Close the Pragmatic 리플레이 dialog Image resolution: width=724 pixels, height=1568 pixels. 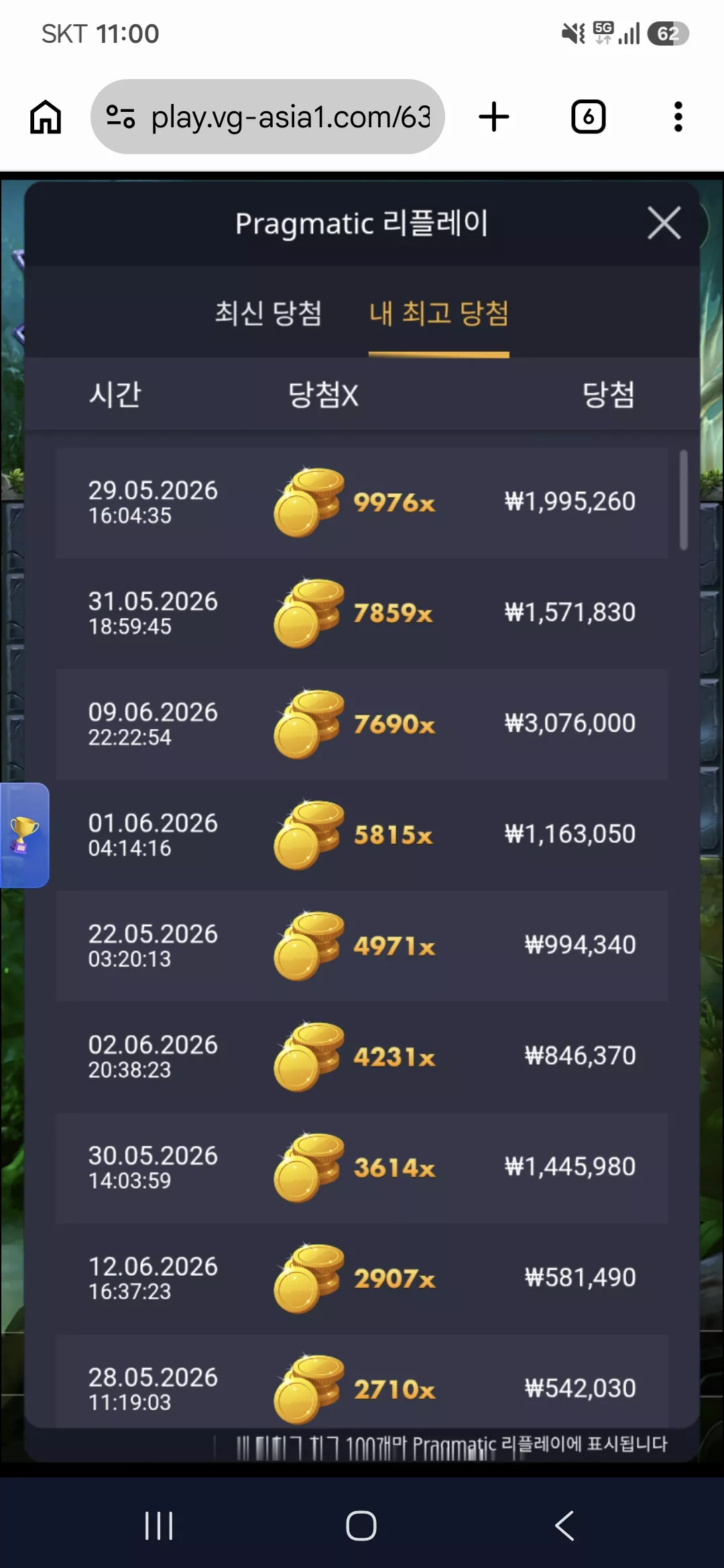pos(664,222)
